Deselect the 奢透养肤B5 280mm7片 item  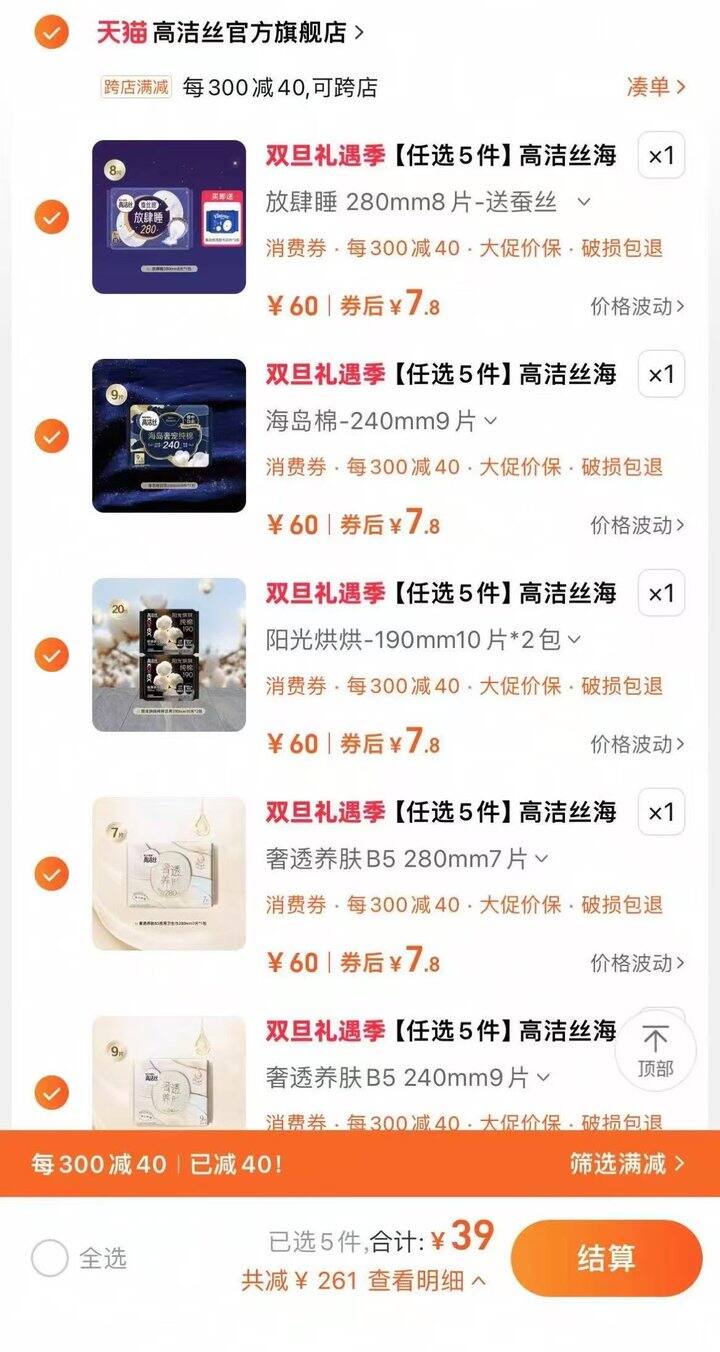click(51, 874)
